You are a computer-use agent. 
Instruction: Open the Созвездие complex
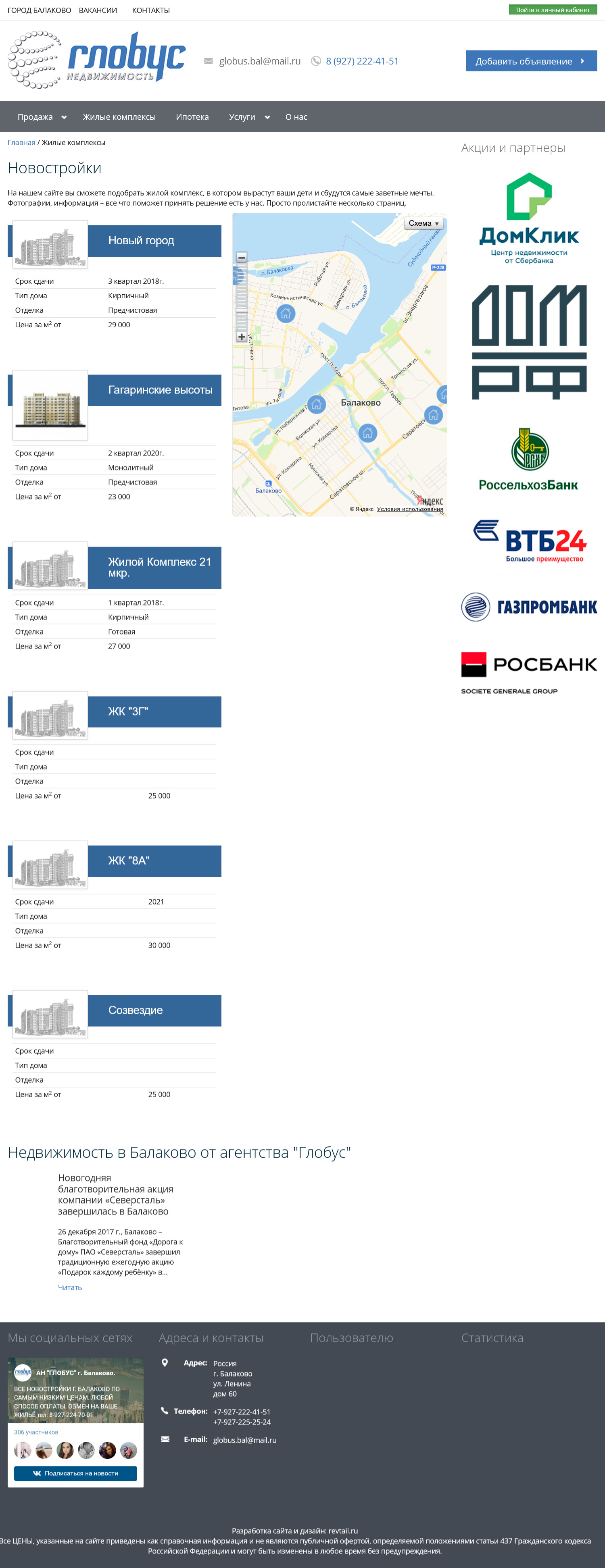[x=135, y=1010]
